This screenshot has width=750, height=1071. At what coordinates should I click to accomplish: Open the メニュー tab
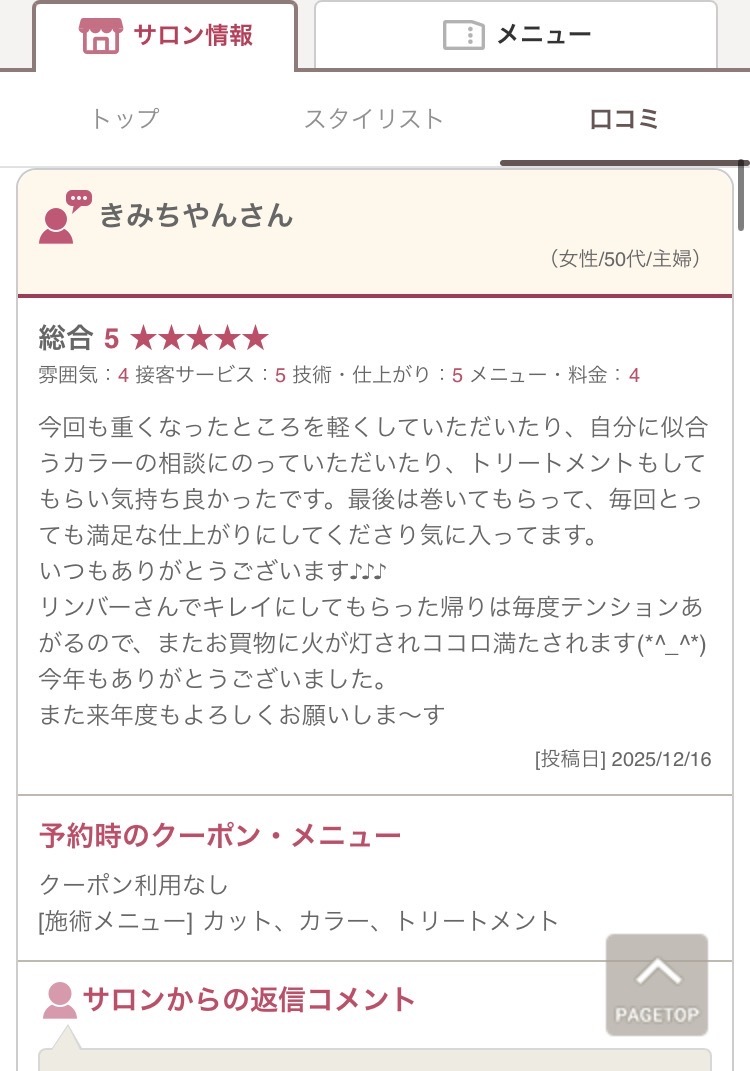pyautogui.click(x=516, y=36)
